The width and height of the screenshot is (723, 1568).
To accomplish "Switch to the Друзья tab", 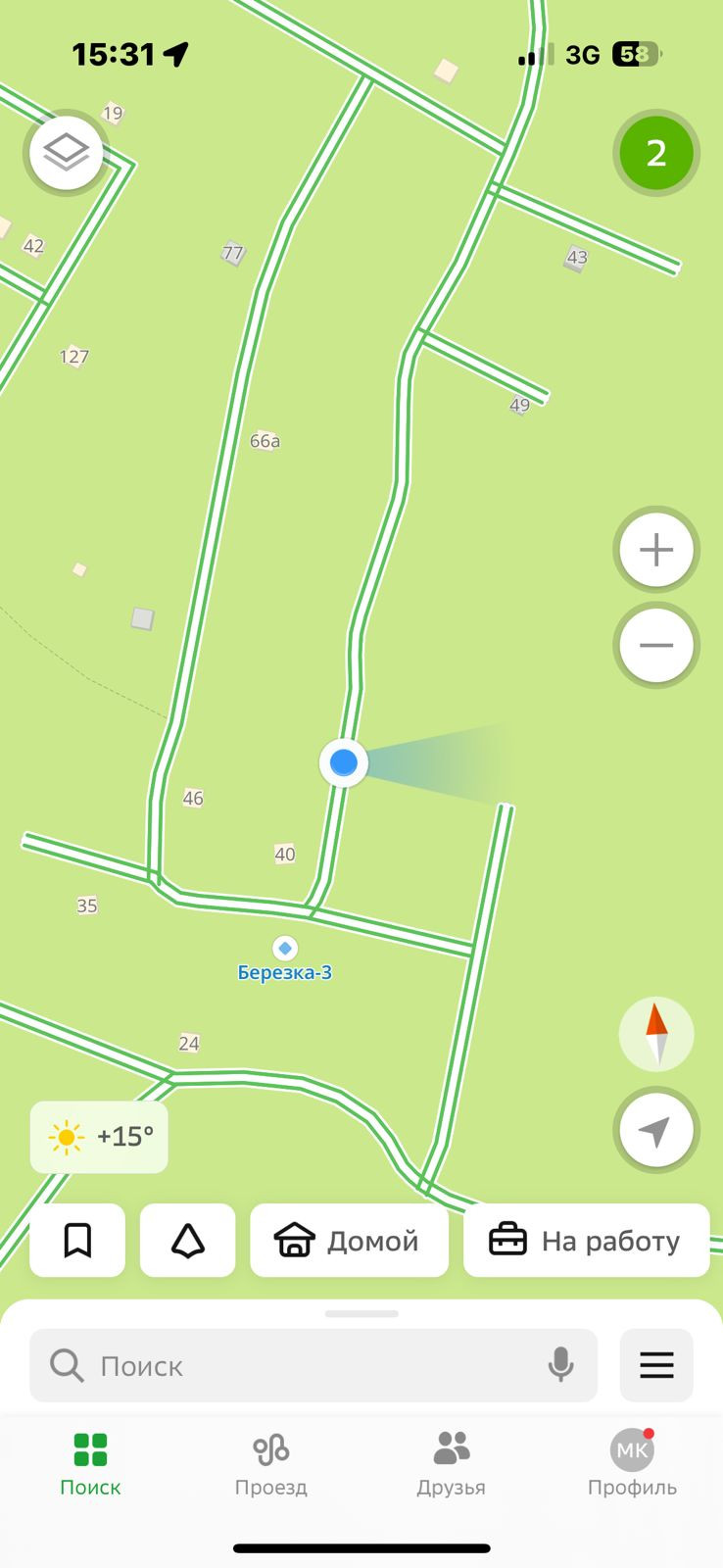I will tap(451, 1464).
